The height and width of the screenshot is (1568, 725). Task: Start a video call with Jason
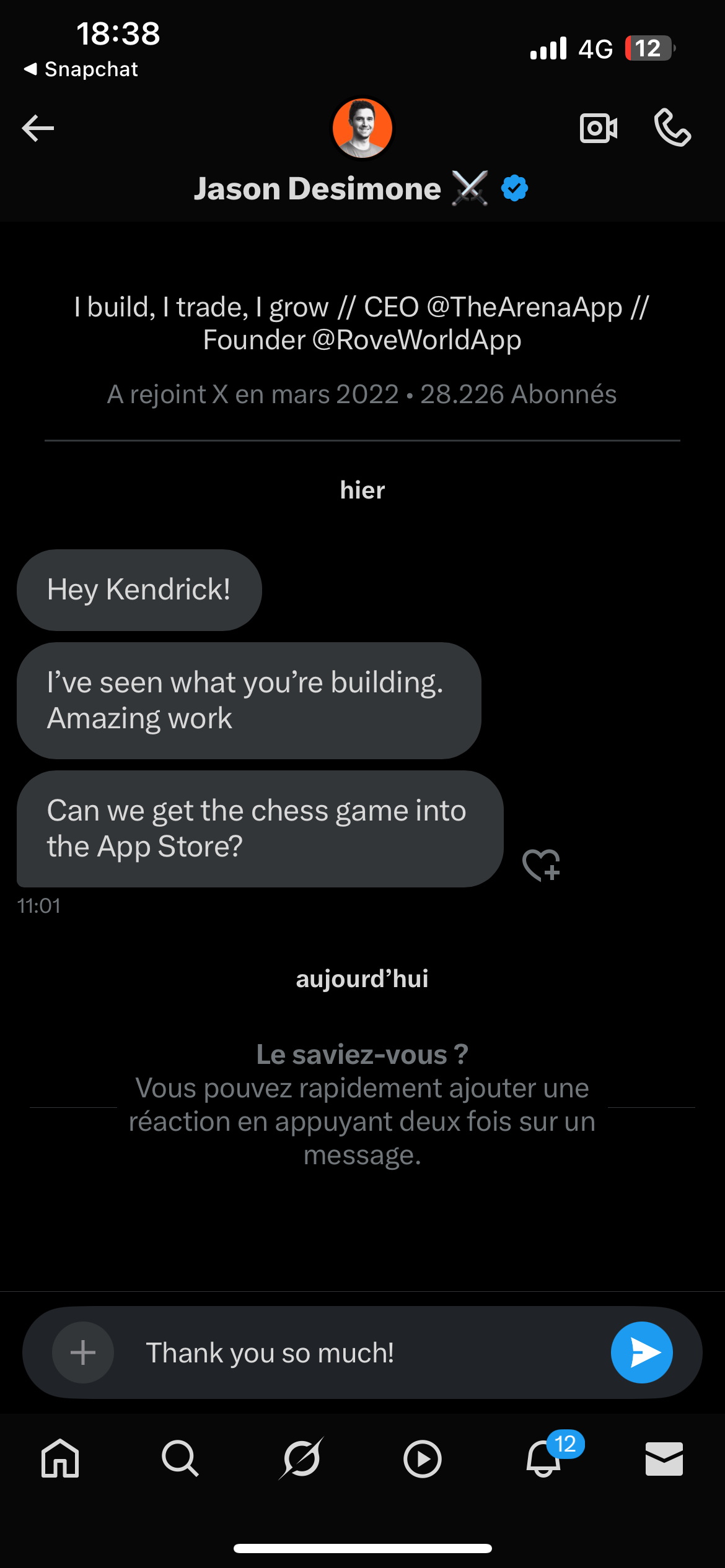tap(598, 128)
